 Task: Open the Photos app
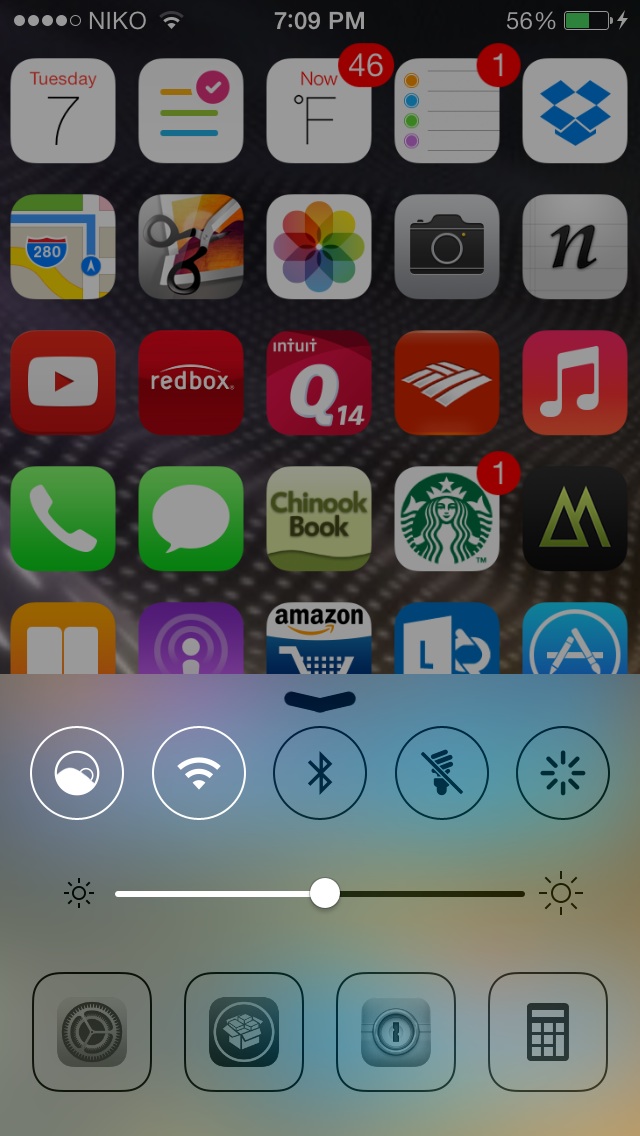point(319,246)
